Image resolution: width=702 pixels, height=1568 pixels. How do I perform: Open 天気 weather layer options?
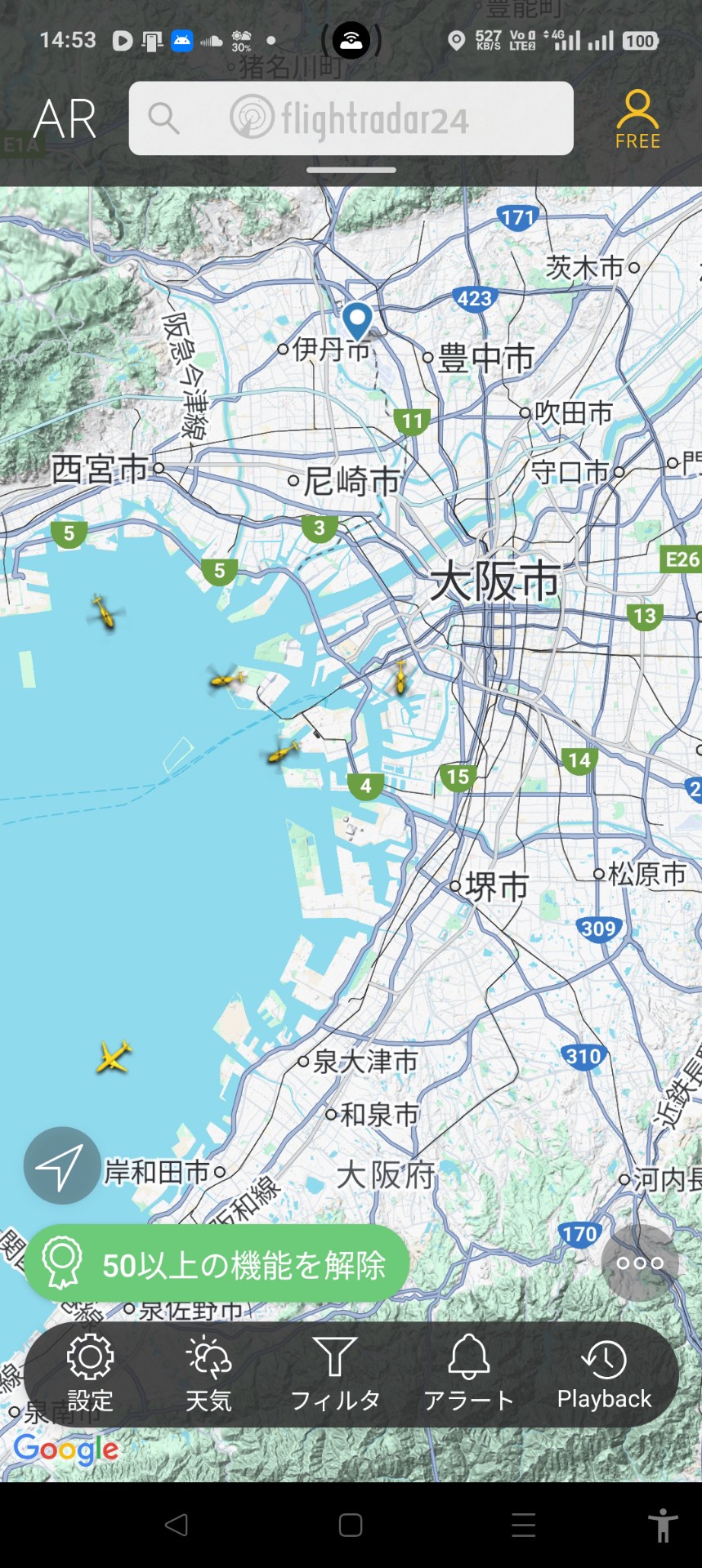click(x=208, y=1374)
